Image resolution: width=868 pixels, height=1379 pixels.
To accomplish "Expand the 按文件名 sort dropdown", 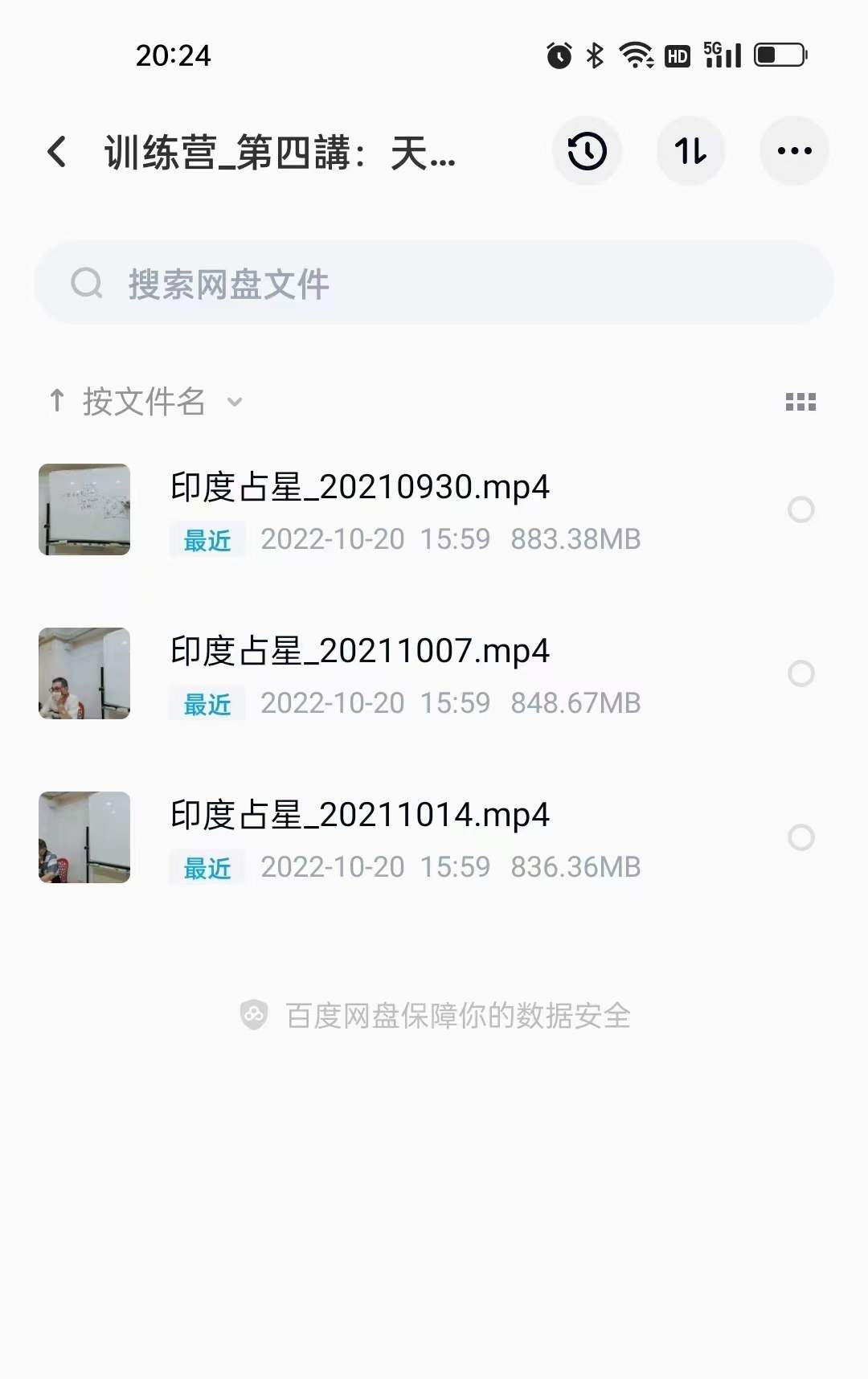I will click(x=145, y=401).
